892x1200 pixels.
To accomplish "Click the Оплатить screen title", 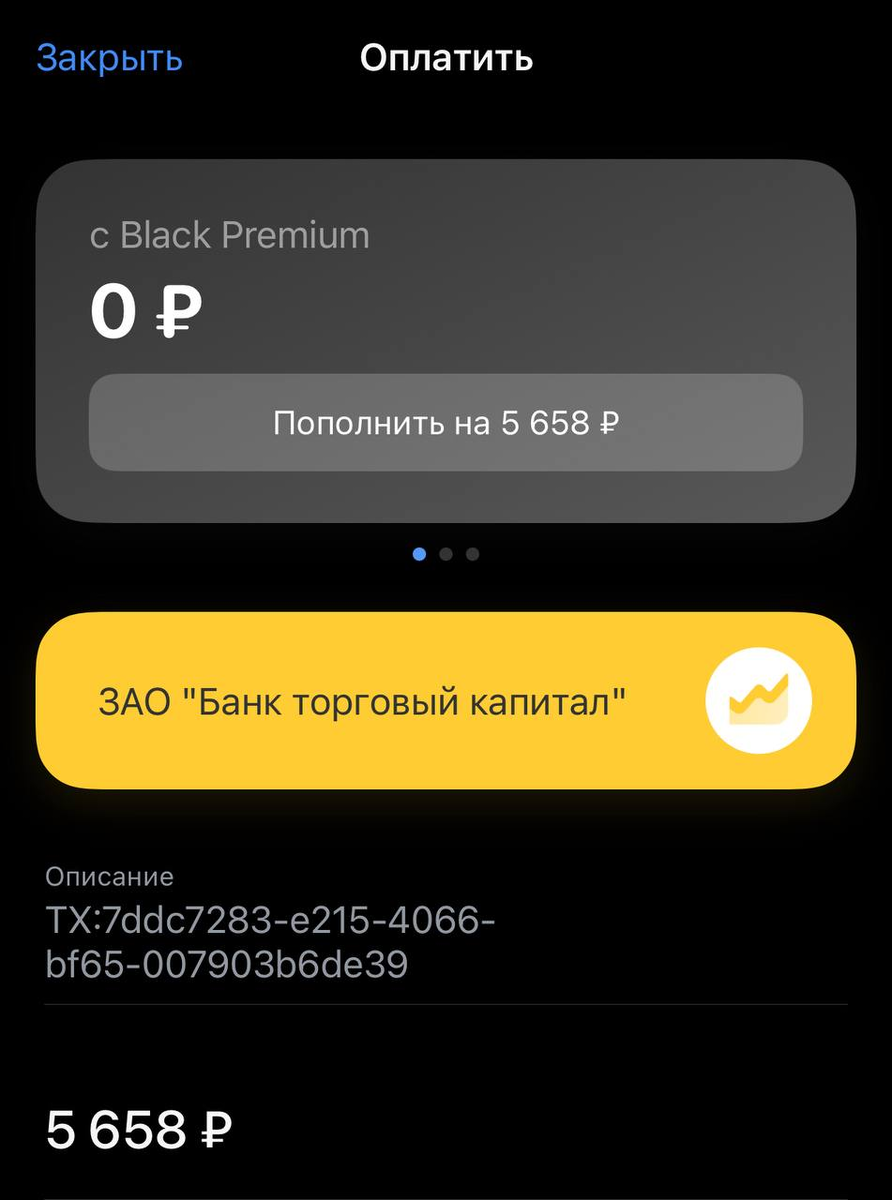I will pyautogui.click(x=446, y=59).
